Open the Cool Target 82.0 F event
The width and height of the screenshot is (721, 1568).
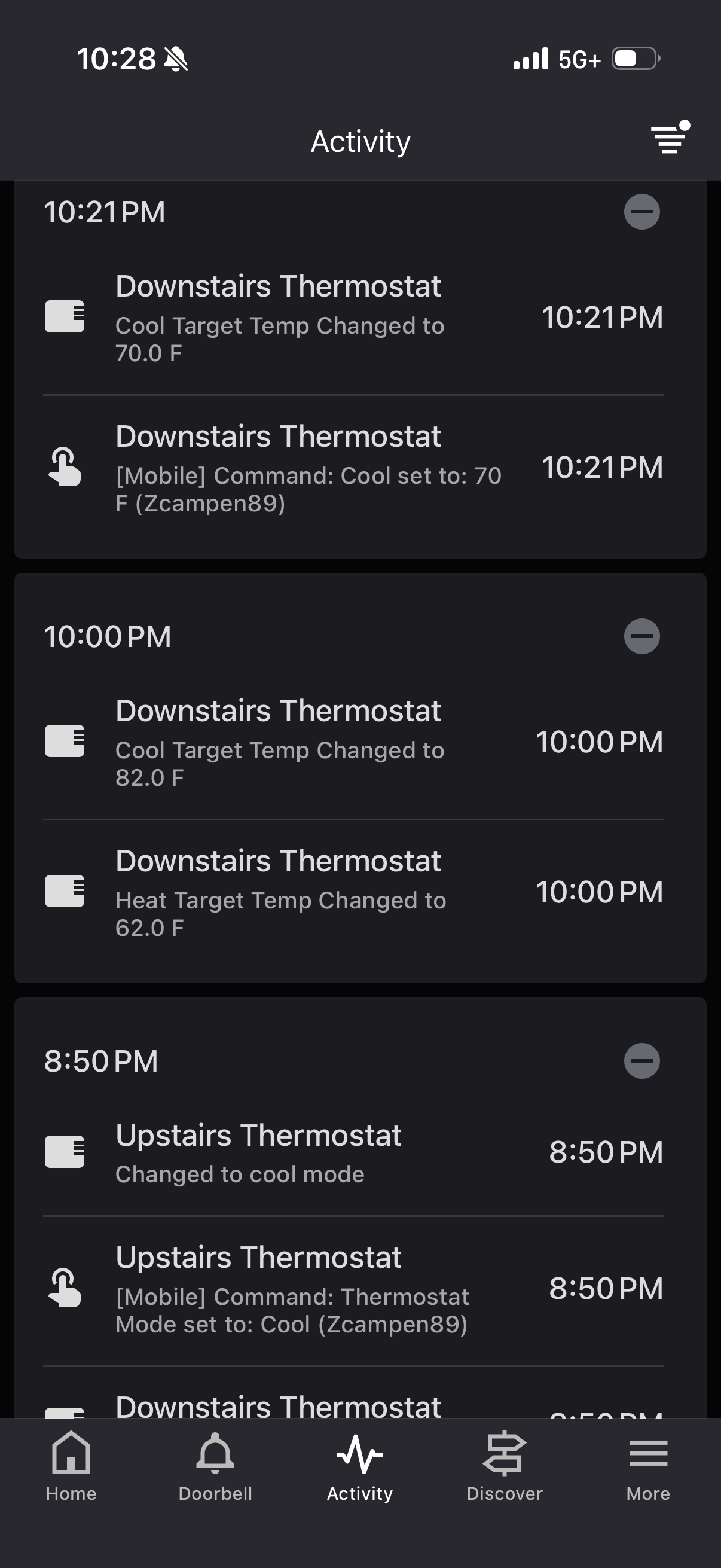[x=353, y=742]
